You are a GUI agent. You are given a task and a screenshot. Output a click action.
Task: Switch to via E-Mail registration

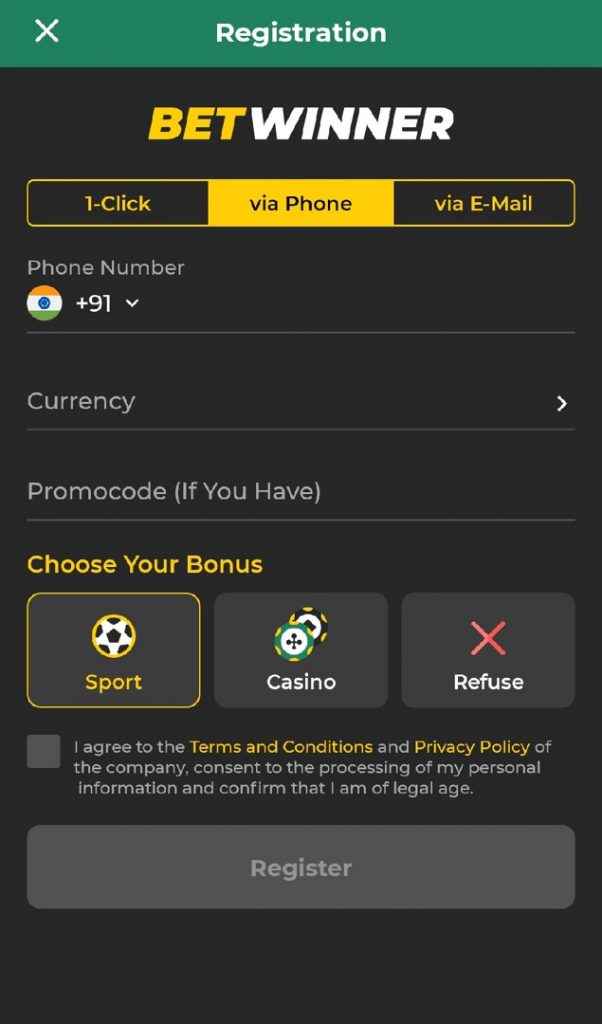484,203
